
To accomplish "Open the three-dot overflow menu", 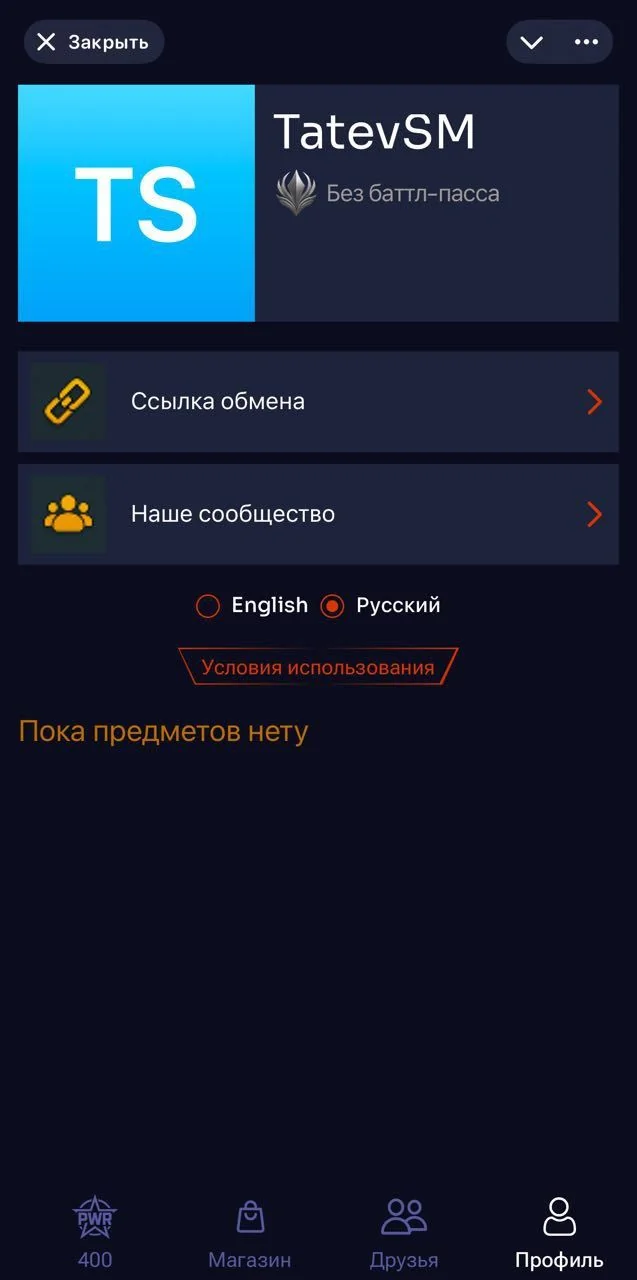I will pos(586,42).
